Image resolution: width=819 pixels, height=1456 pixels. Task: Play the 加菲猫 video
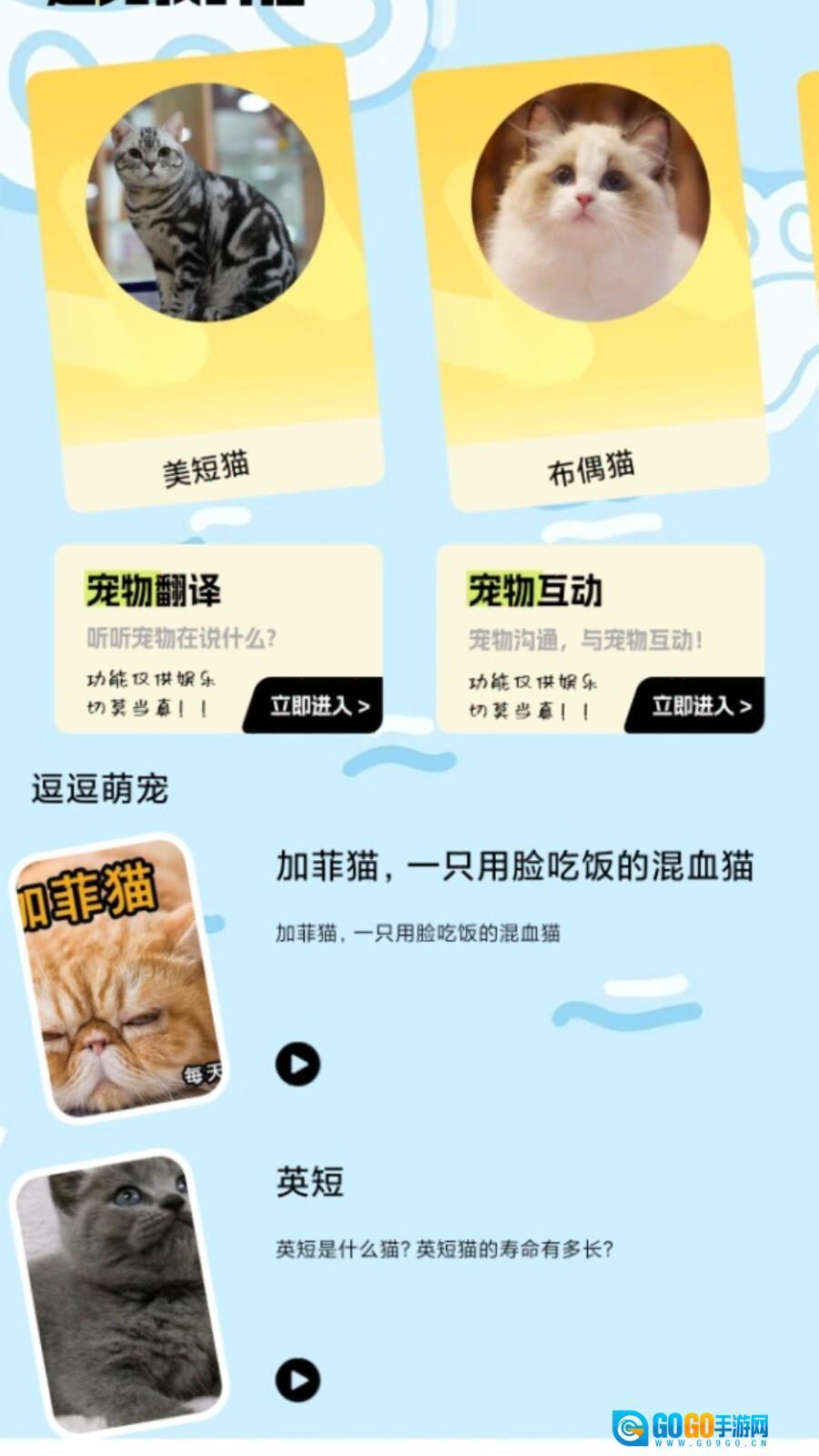[x=298, y=1064]
